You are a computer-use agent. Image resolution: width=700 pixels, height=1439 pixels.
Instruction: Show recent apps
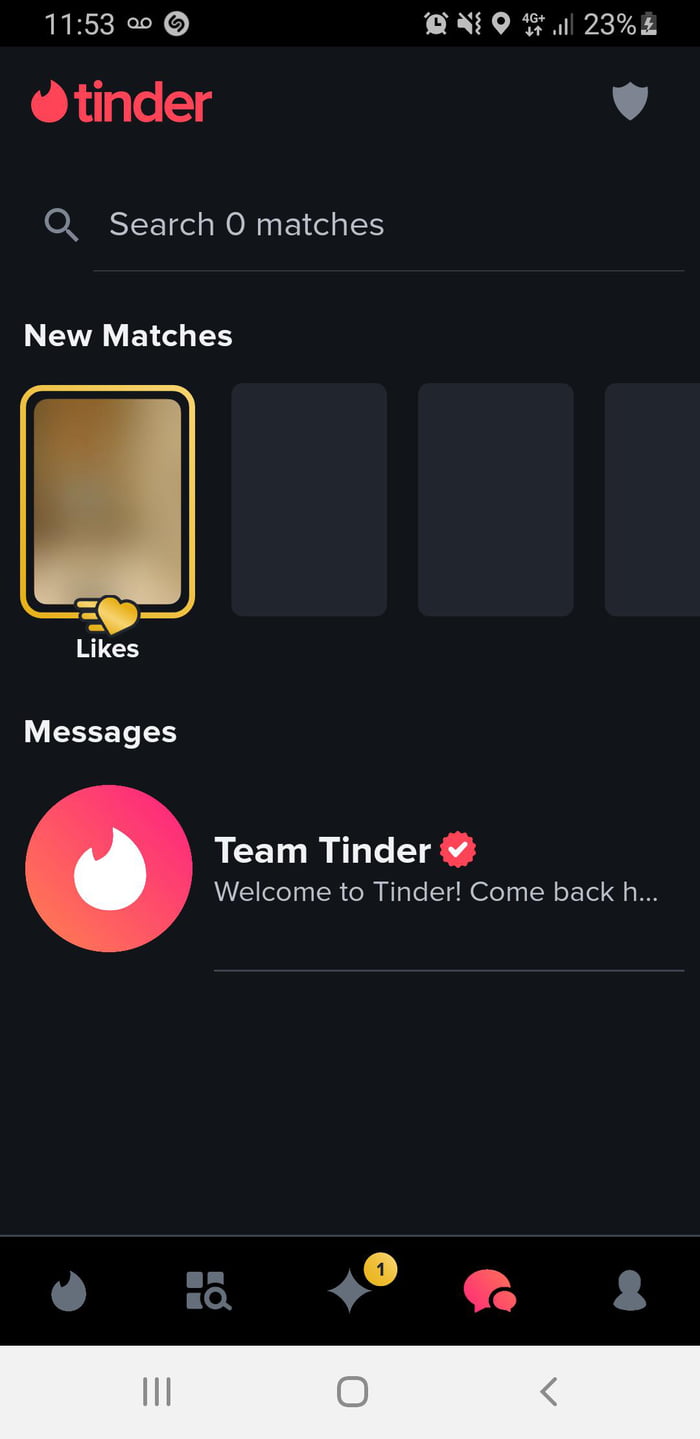[x=157, y=1391]
